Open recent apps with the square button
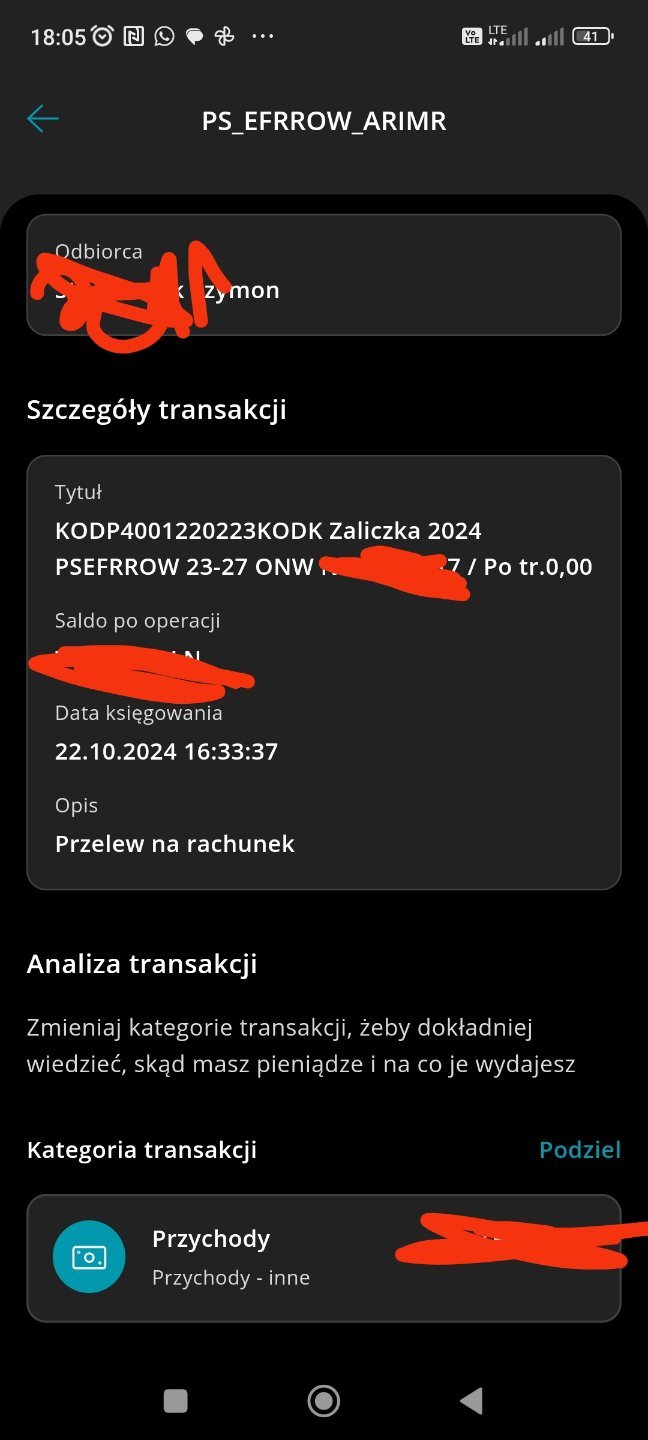 [x=176, y=1401]
